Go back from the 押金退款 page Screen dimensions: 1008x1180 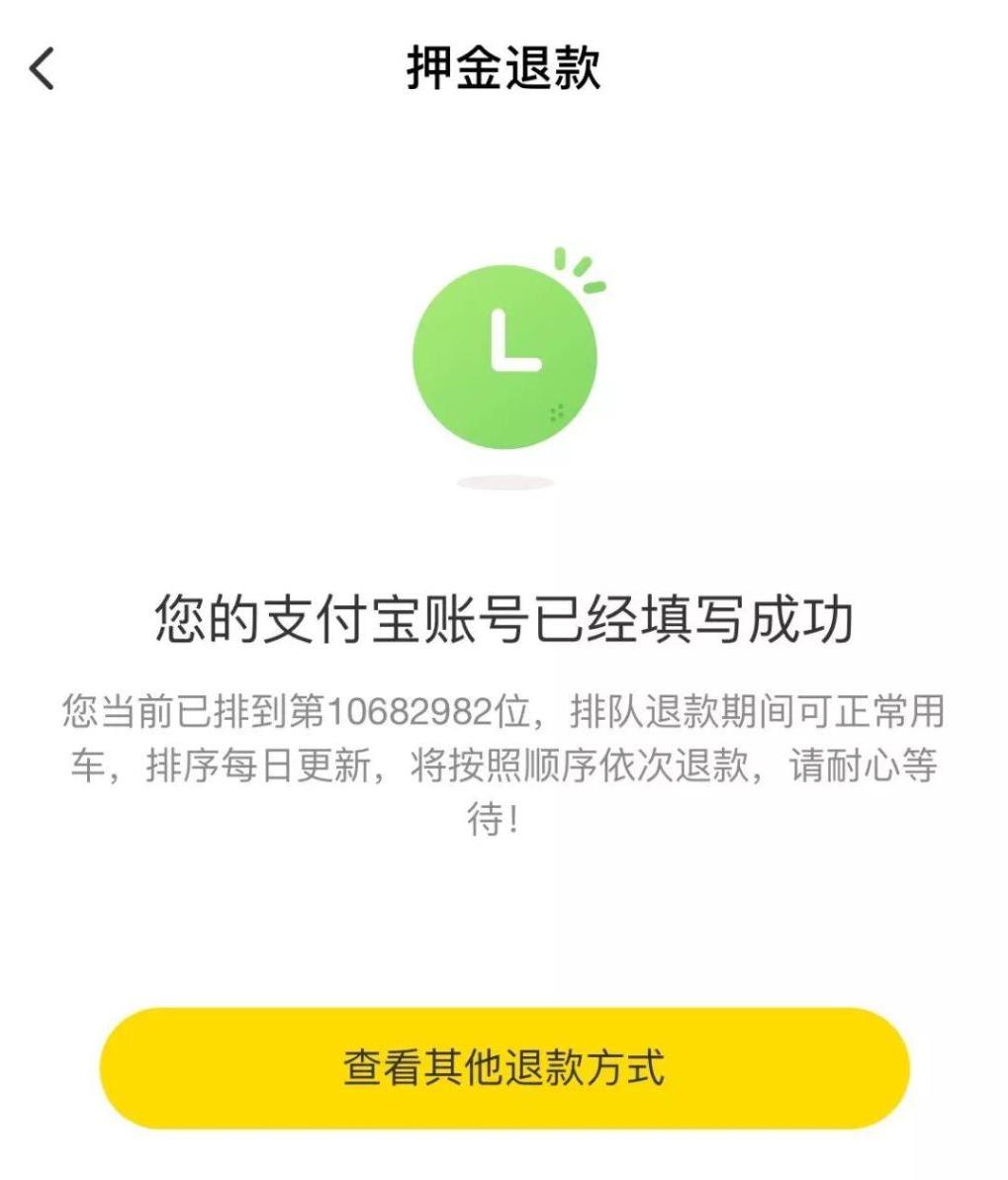[x=43, y=69]
